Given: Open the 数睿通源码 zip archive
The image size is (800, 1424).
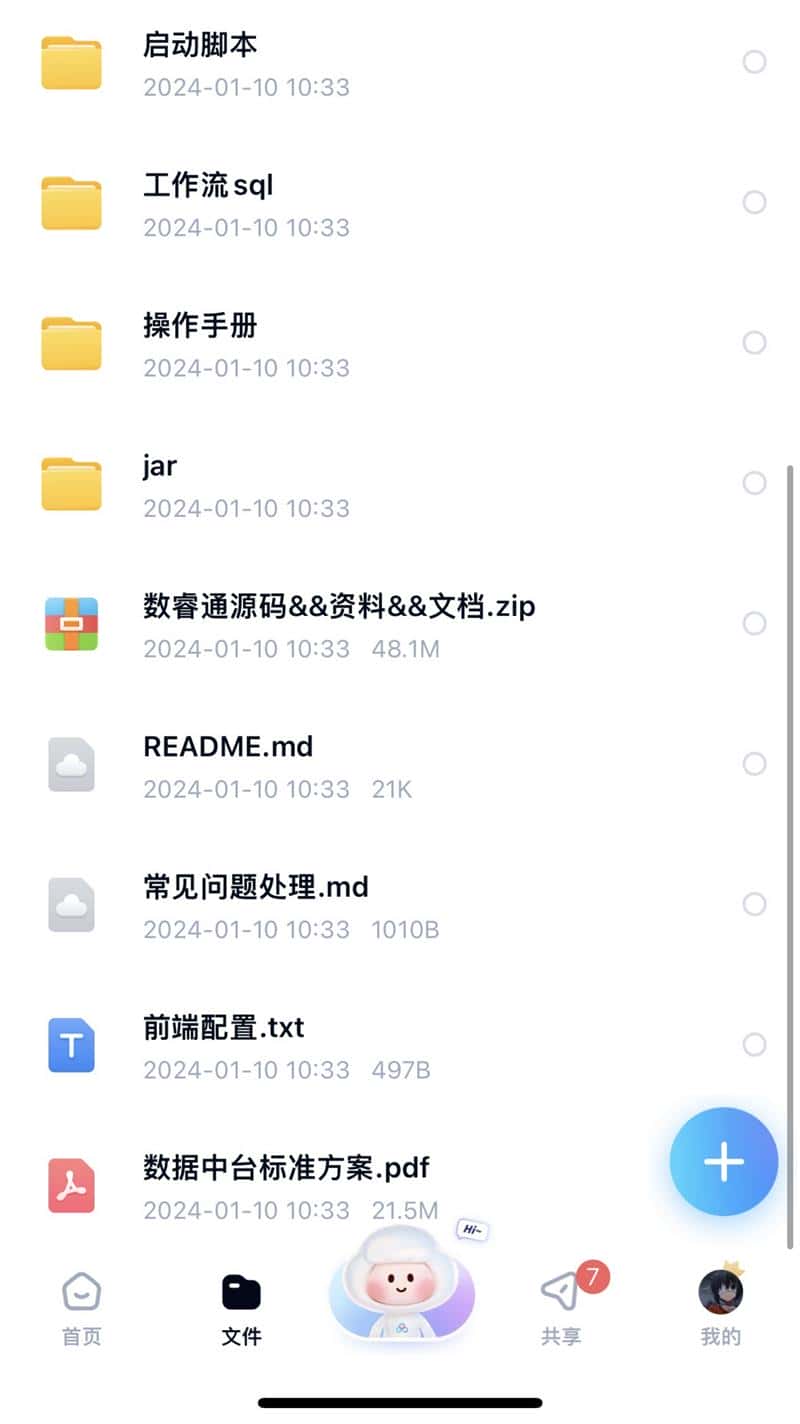Looking at the screenshot, I should [x=338, y=607].
